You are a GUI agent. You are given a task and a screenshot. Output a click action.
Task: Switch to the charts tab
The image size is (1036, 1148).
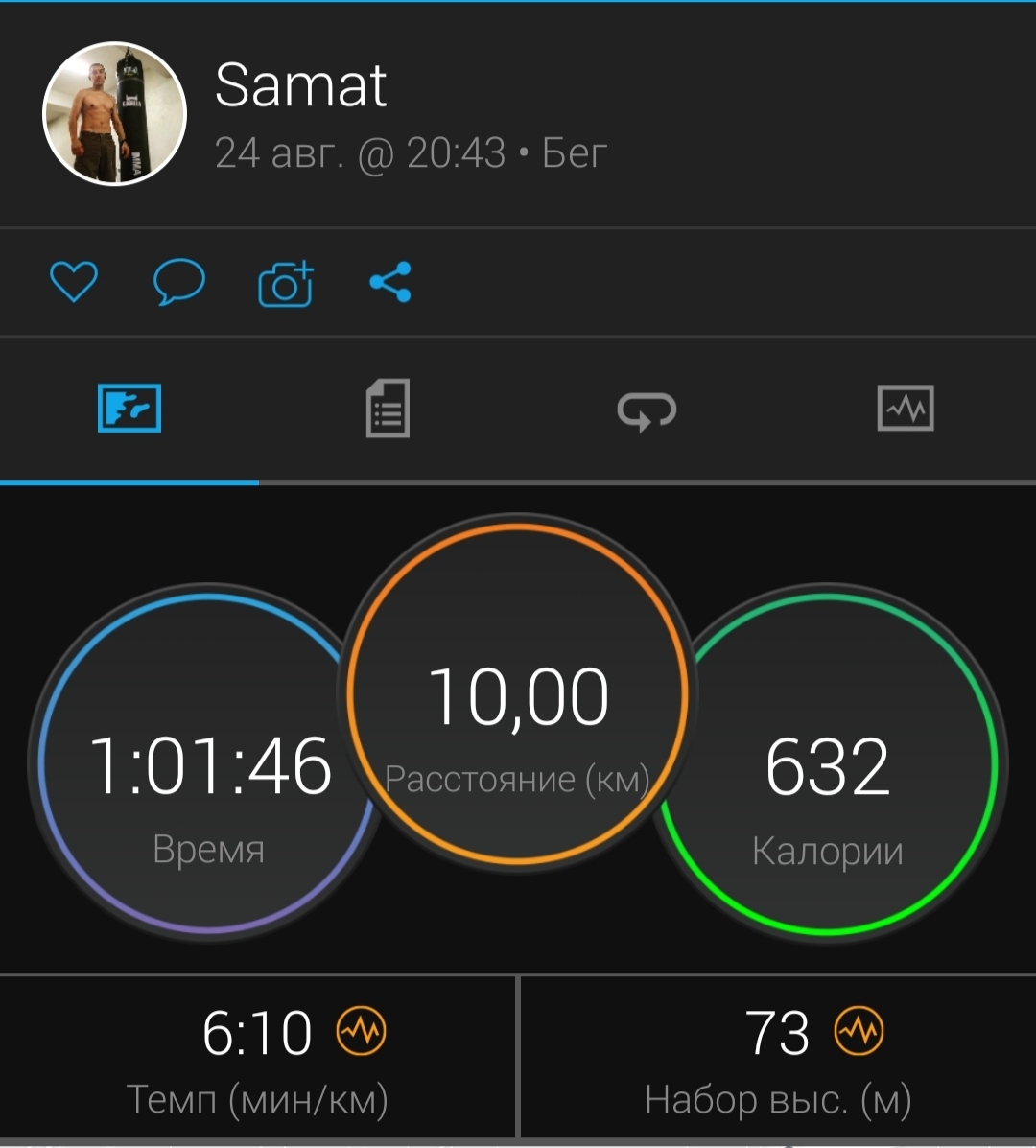pyautogui.click(x=906, y=410)
